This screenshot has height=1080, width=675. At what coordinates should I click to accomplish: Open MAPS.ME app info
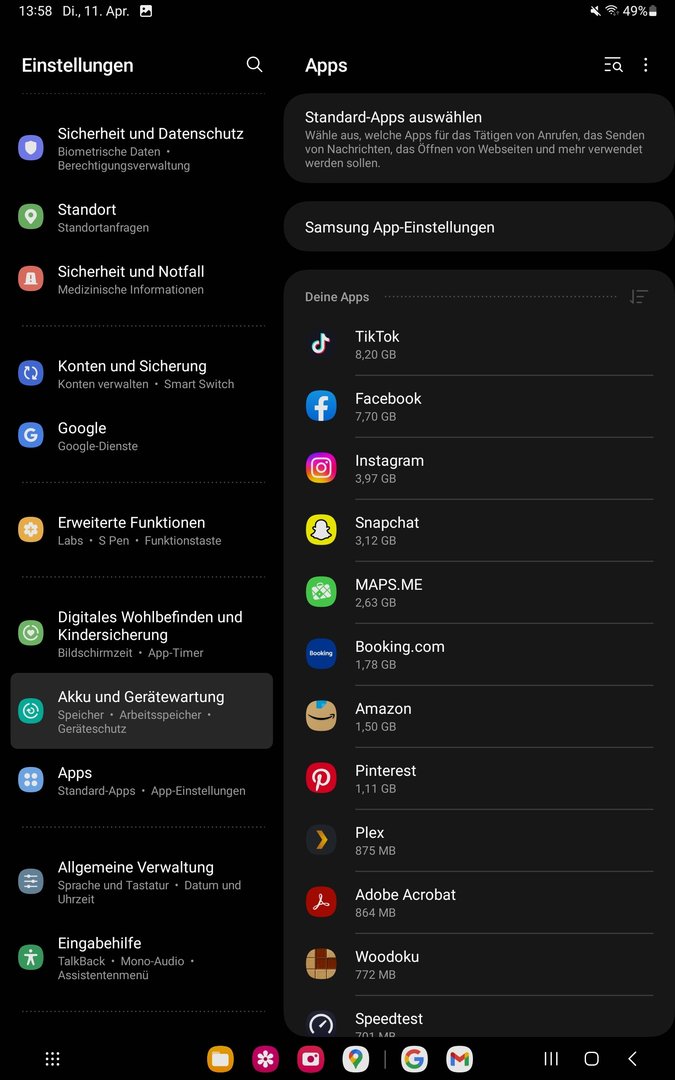(479, 593)
